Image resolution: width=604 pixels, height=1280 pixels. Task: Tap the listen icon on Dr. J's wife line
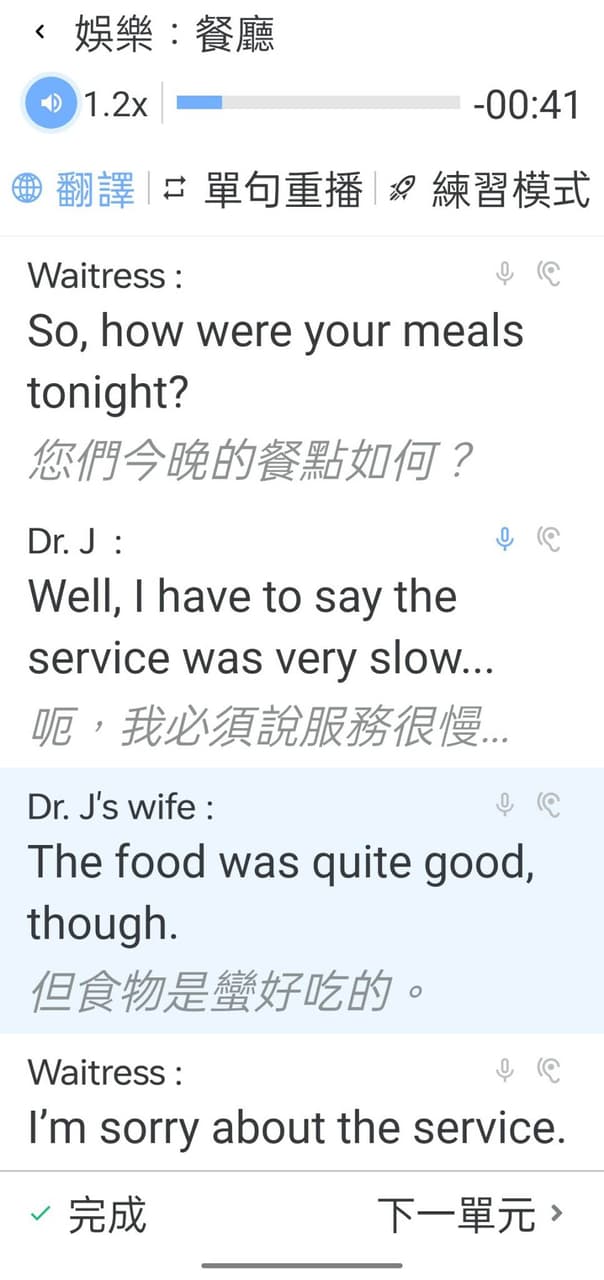tap(548, 804)
